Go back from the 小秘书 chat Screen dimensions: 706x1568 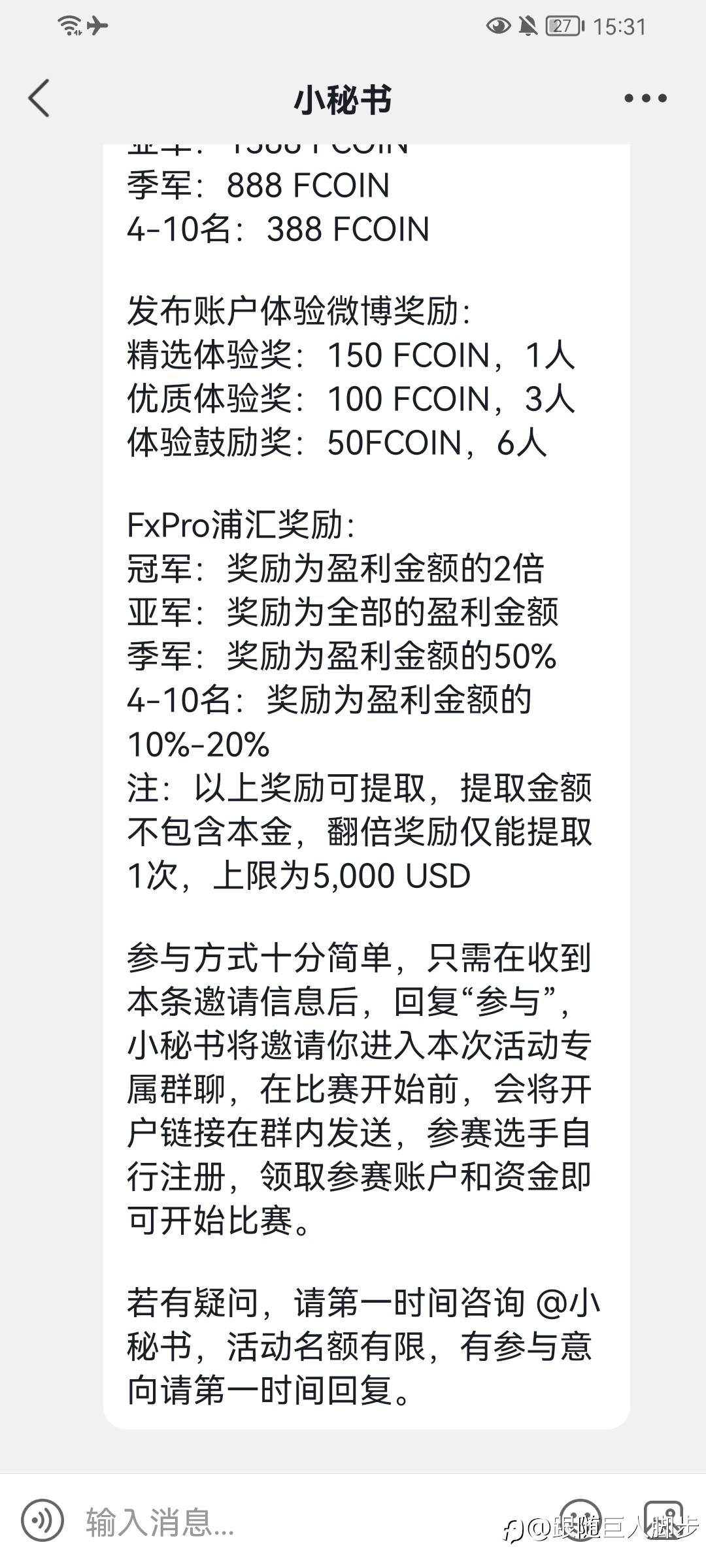(39, 98)
